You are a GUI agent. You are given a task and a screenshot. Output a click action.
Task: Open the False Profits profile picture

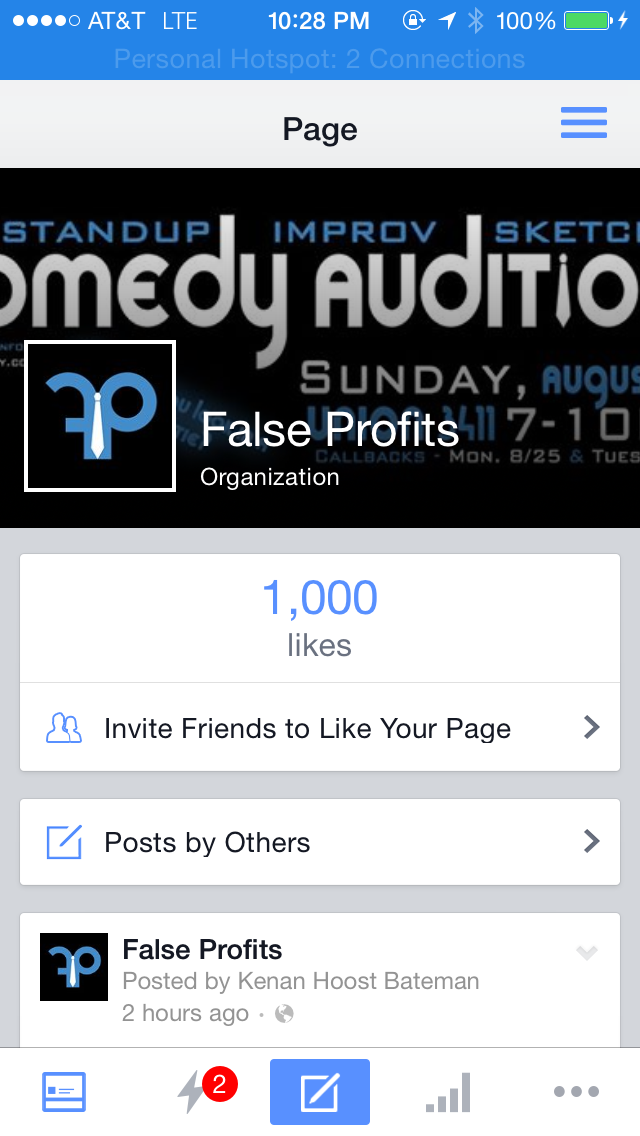[x=100, y=416]
